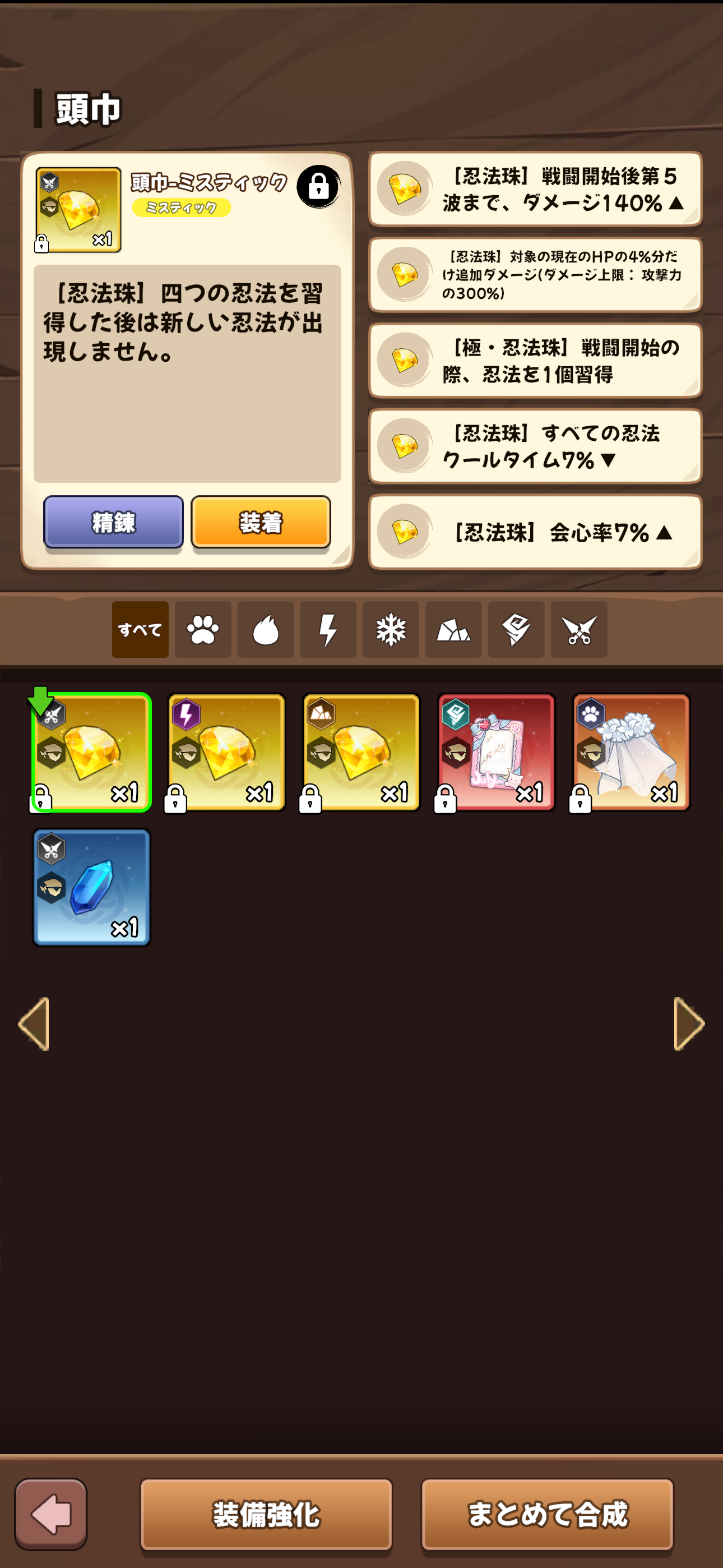The image size is (723, 1568).
Task: Select the yellow gem with rock badge
Action: 361,753
